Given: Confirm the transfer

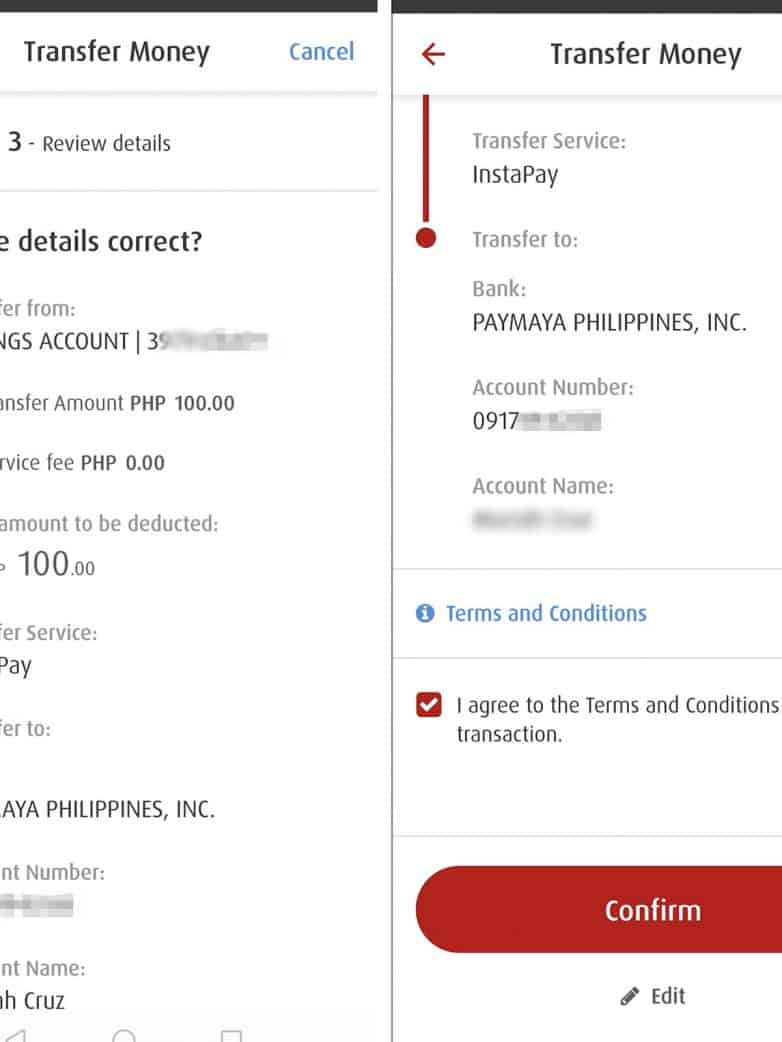Looking at the screenshot, I should point(651,910).
